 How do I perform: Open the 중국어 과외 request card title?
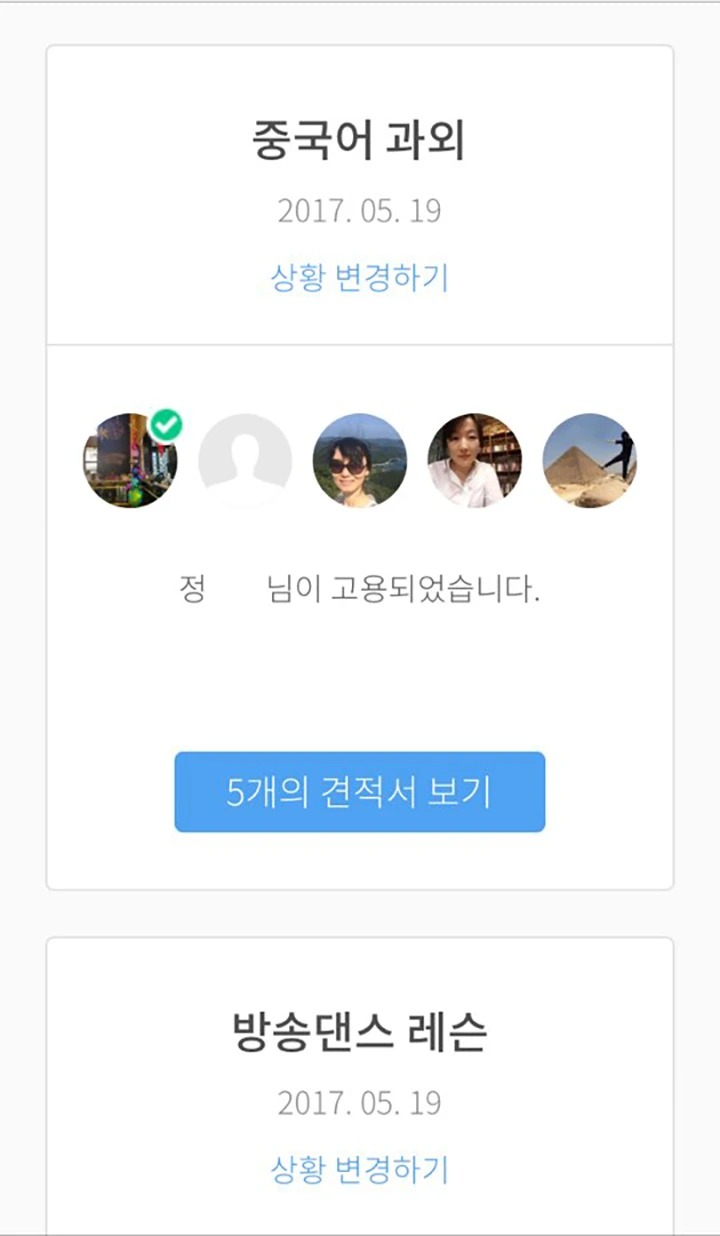point(360,140)
